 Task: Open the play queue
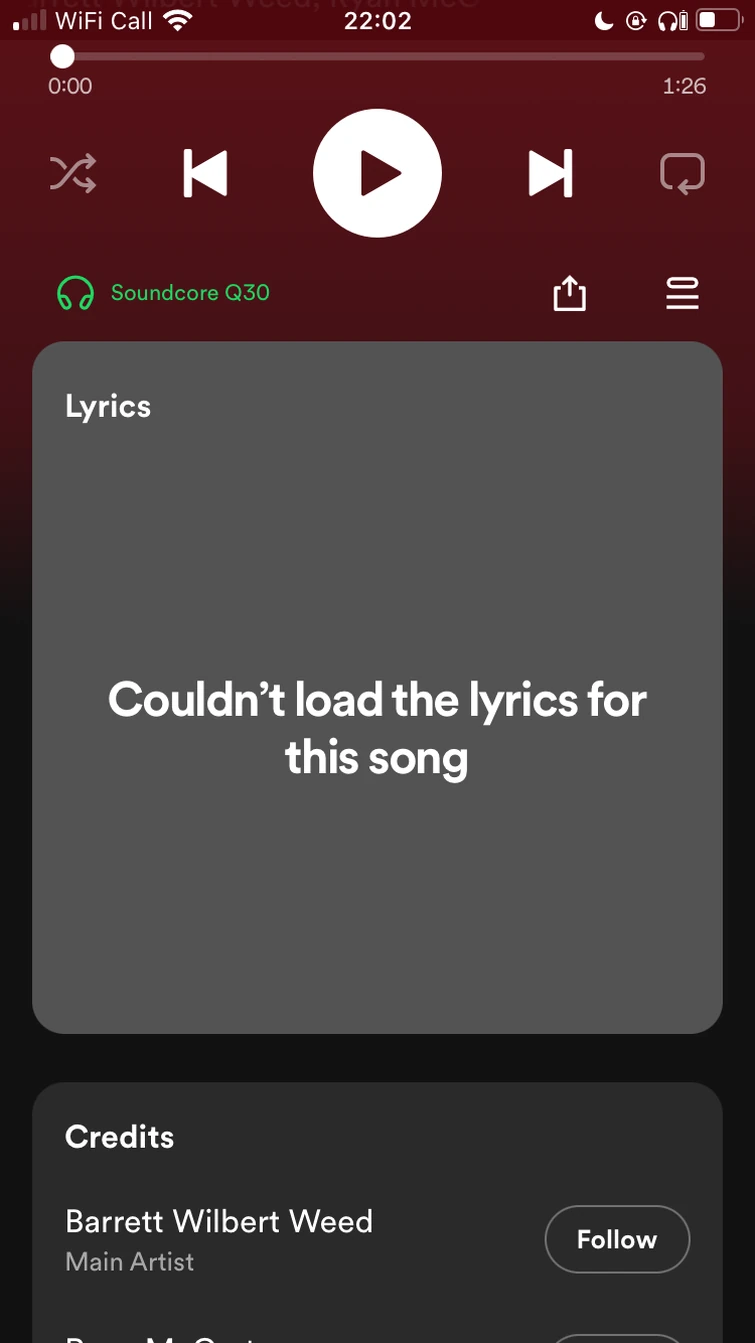[x=682, y=294]
